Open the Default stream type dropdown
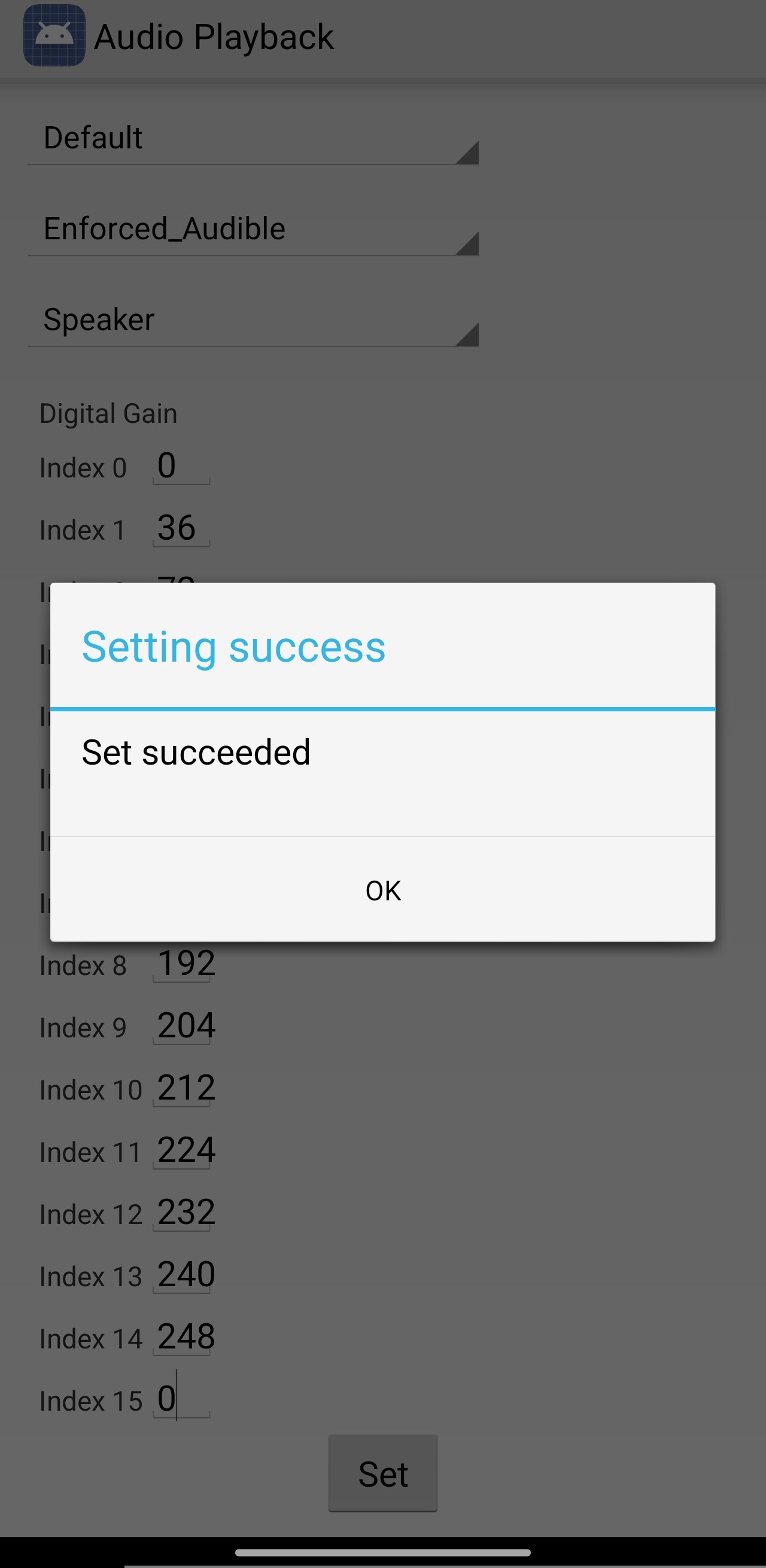 [252, 139]
